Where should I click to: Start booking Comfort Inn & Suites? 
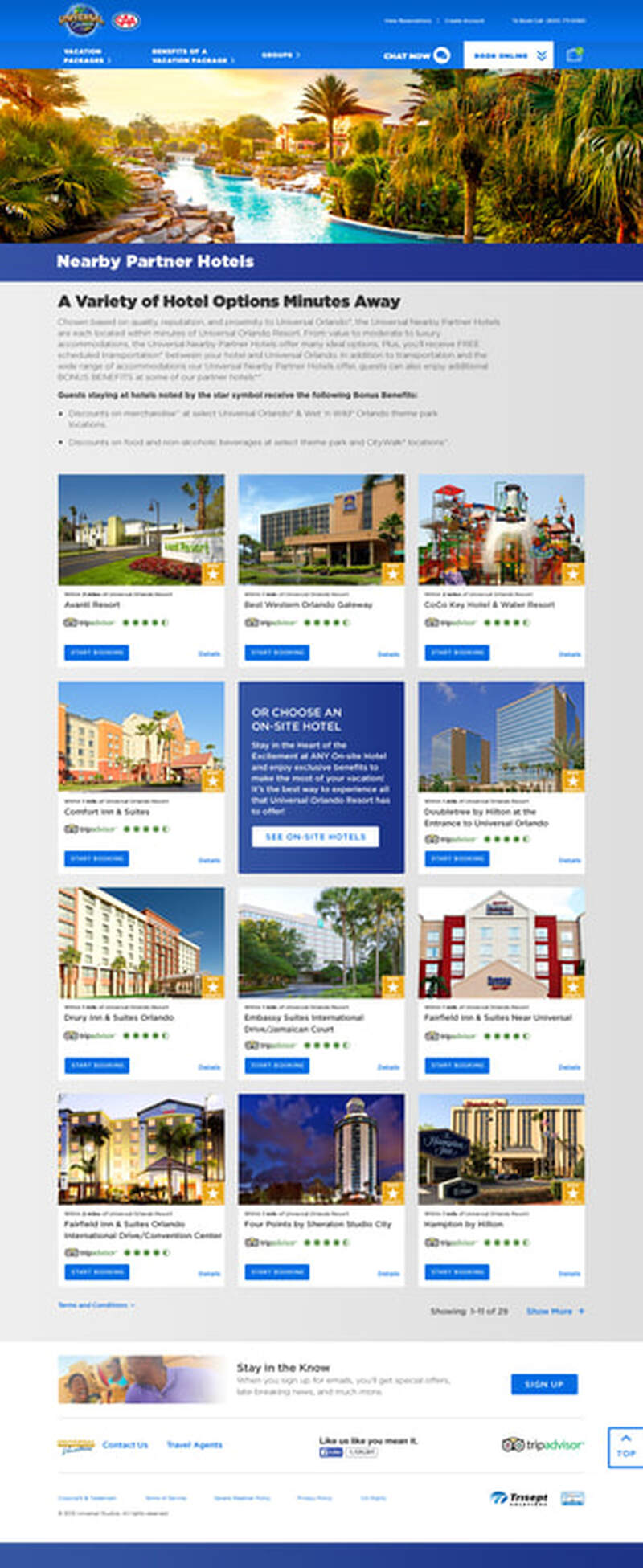click(x=96, y=858)
